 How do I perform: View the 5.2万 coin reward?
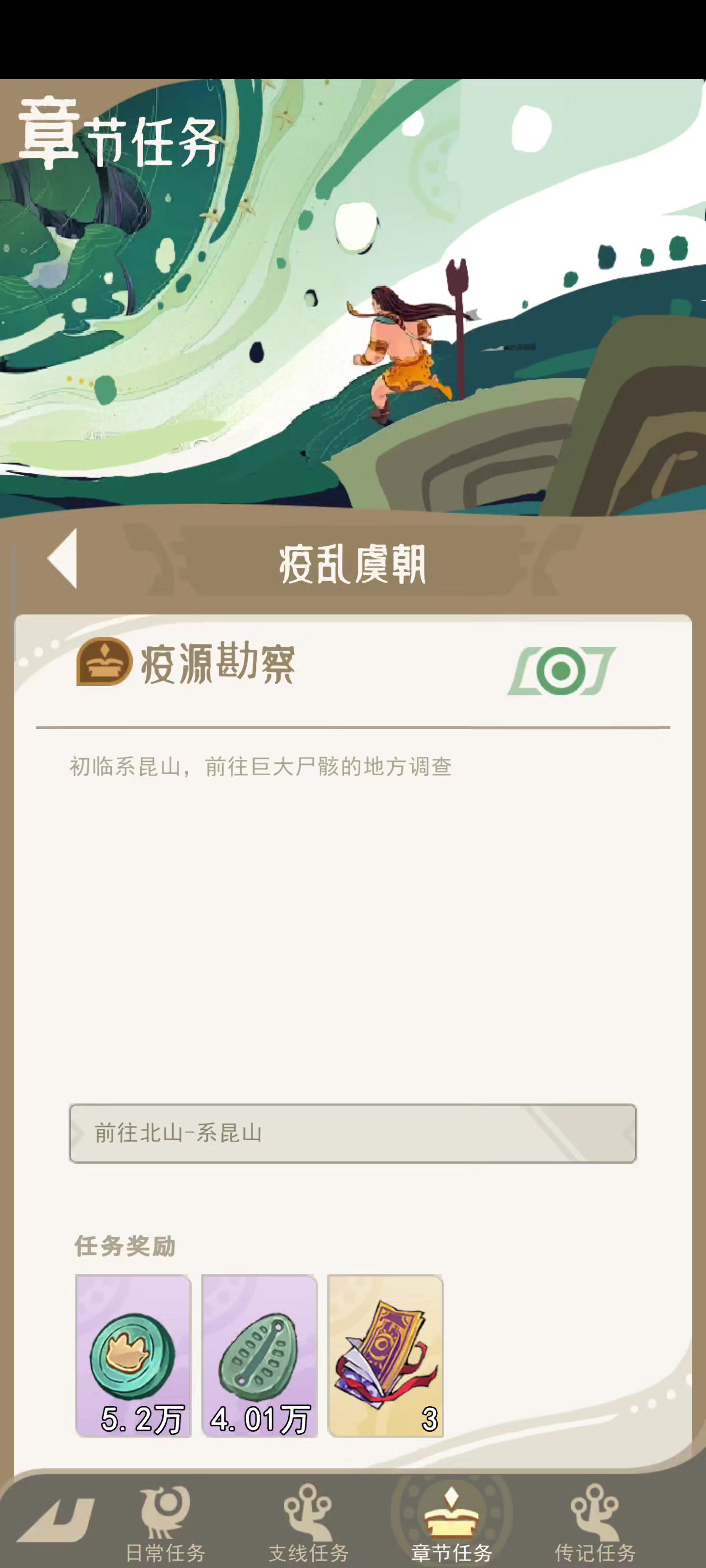click(133, 1355)
